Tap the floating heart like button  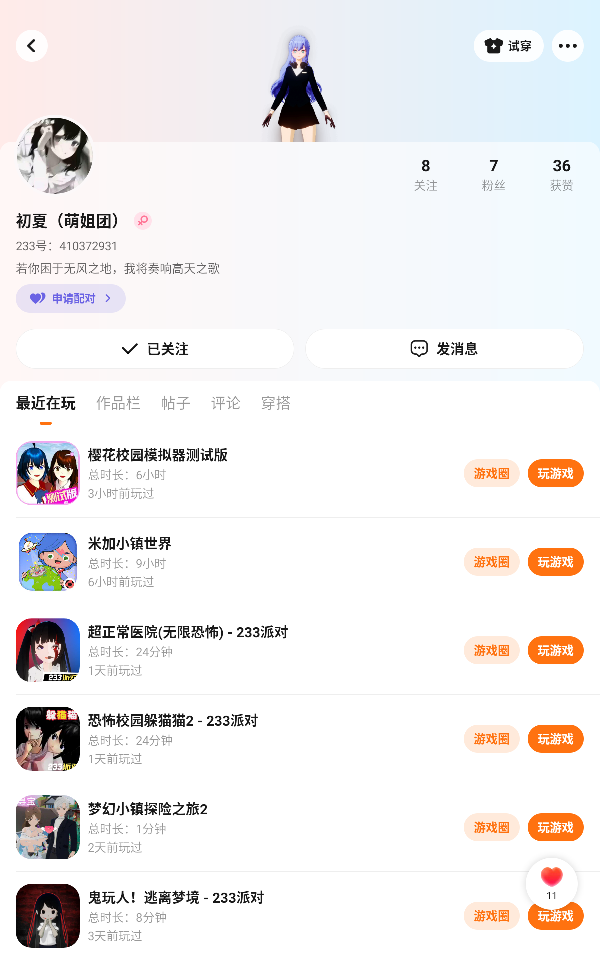tap(552, 880)
